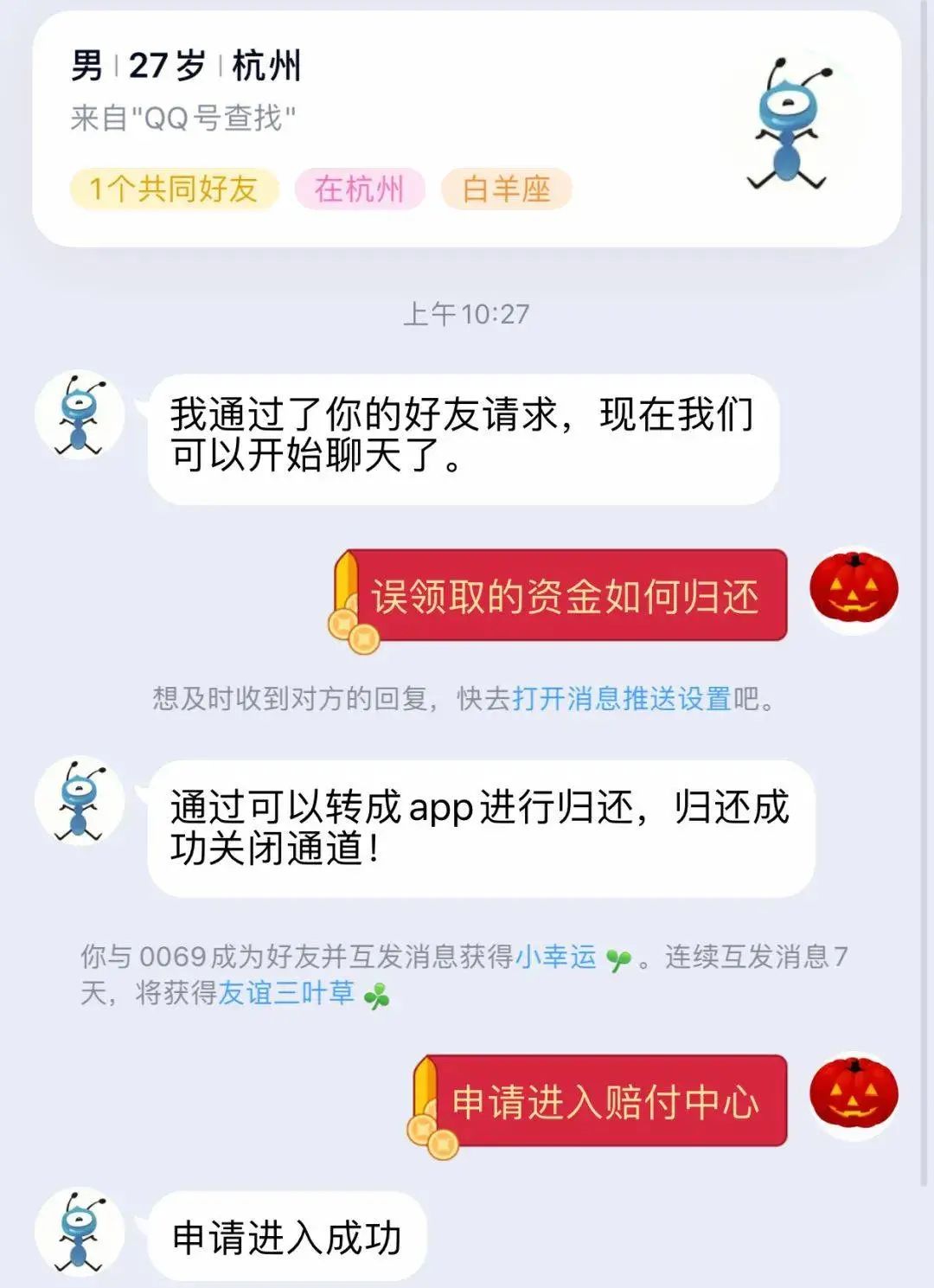Open the 友谊三叶草 link
The width and height of the screenshot is (934, 1288).
click(x=286, y=993)
